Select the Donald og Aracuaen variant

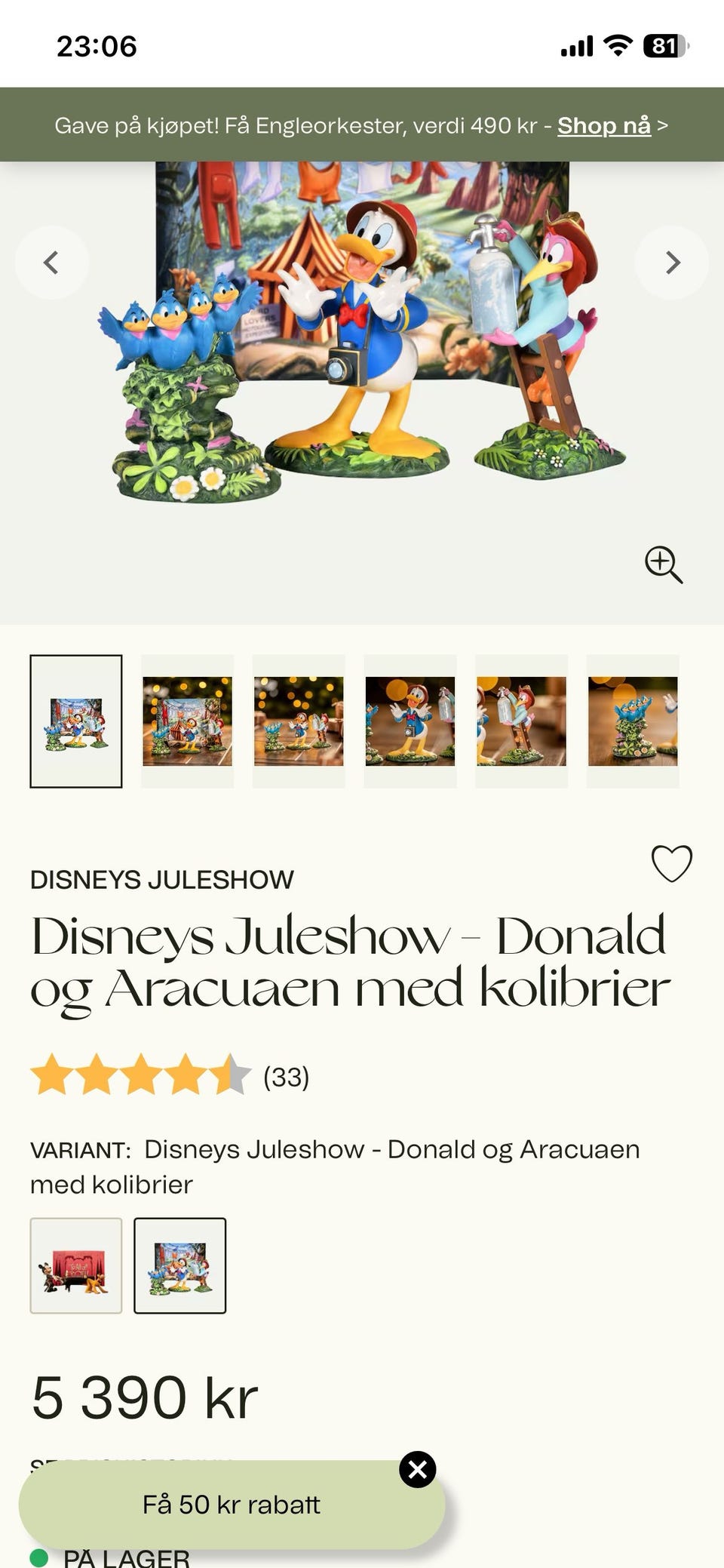[x=180, y=1265]
